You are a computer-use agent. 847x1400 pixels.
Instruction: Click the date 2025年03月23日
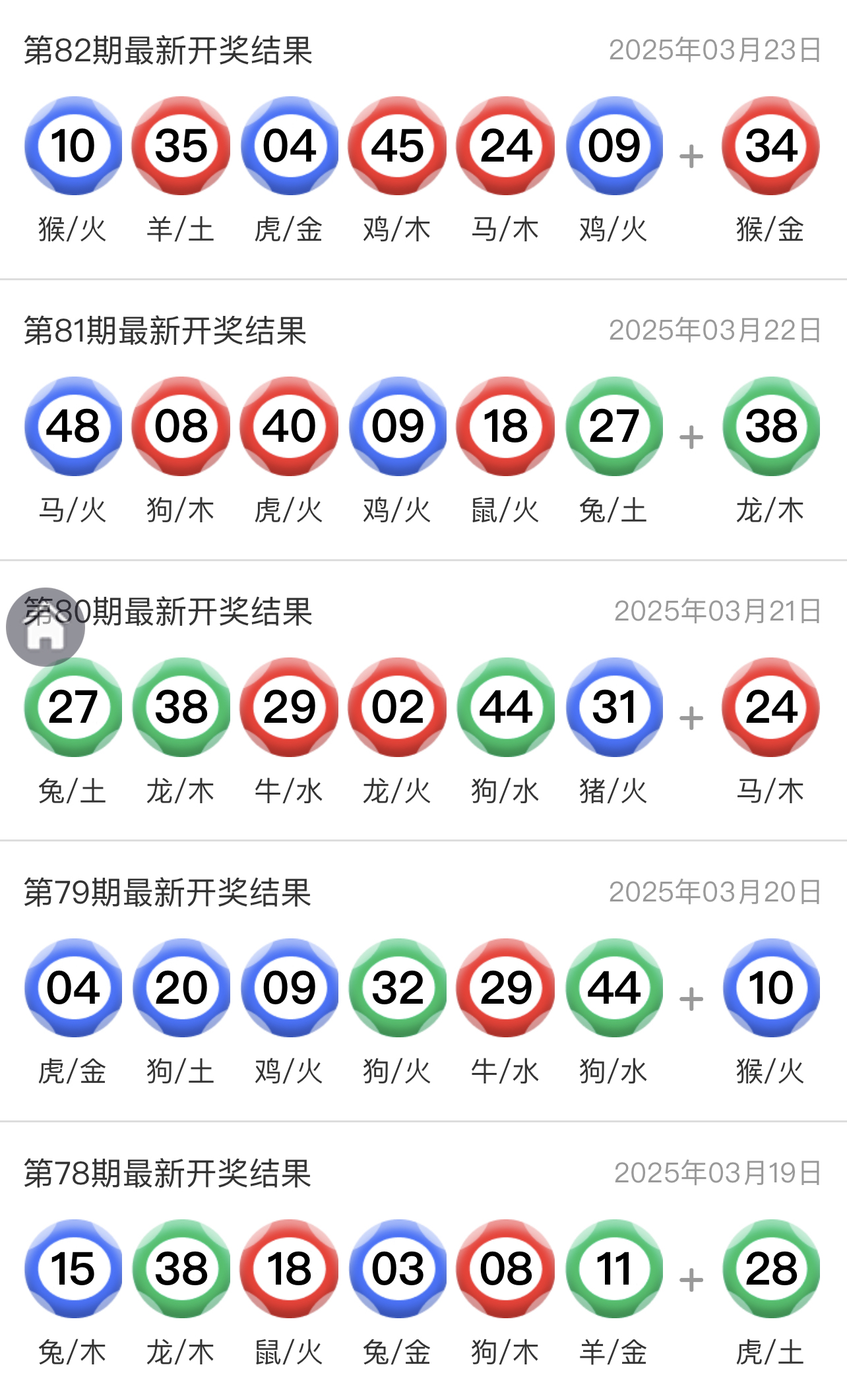tap(714, 49)
